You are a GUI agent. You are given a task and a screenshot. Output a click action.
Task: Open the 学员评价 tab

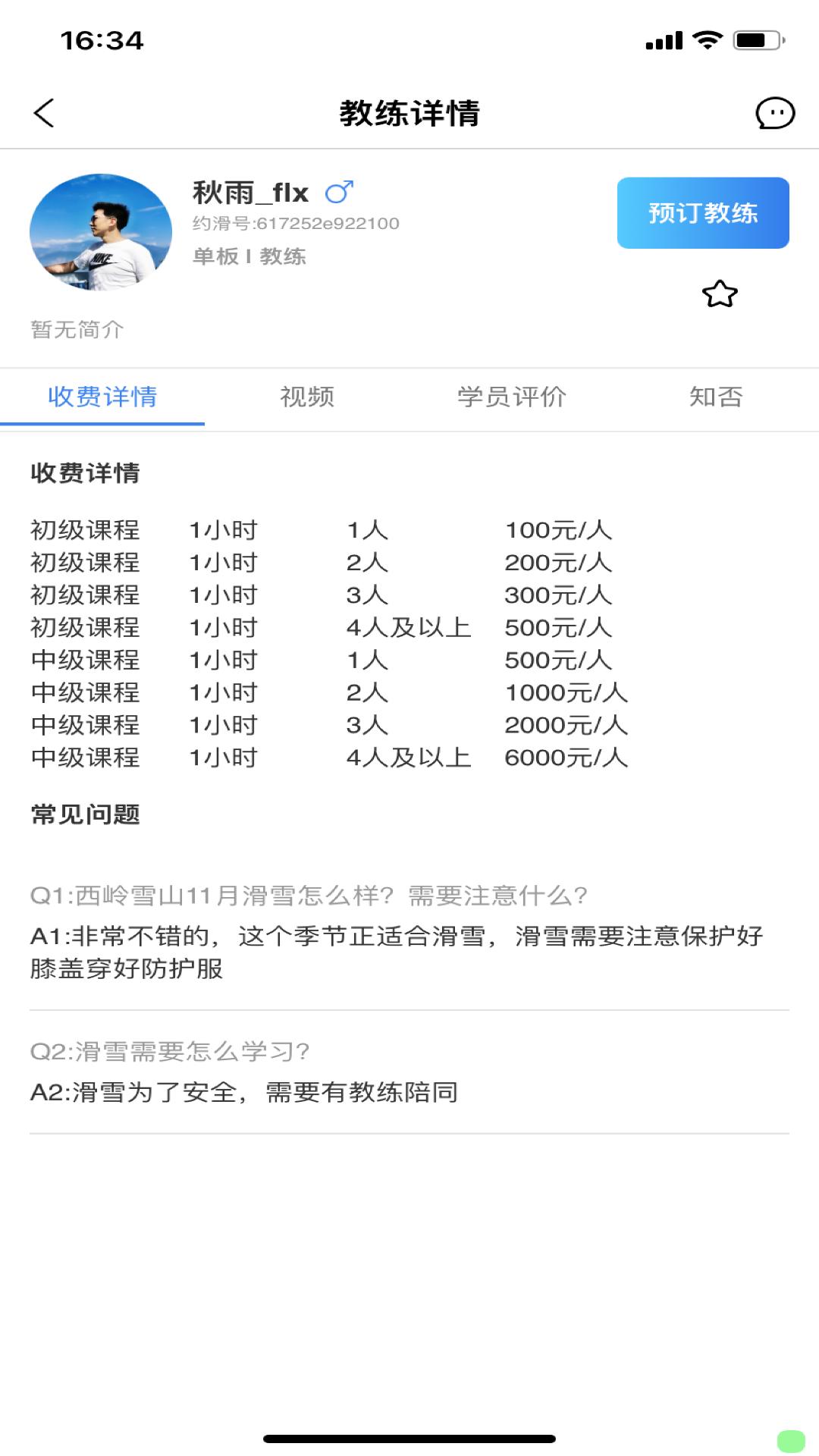point(512,397)
